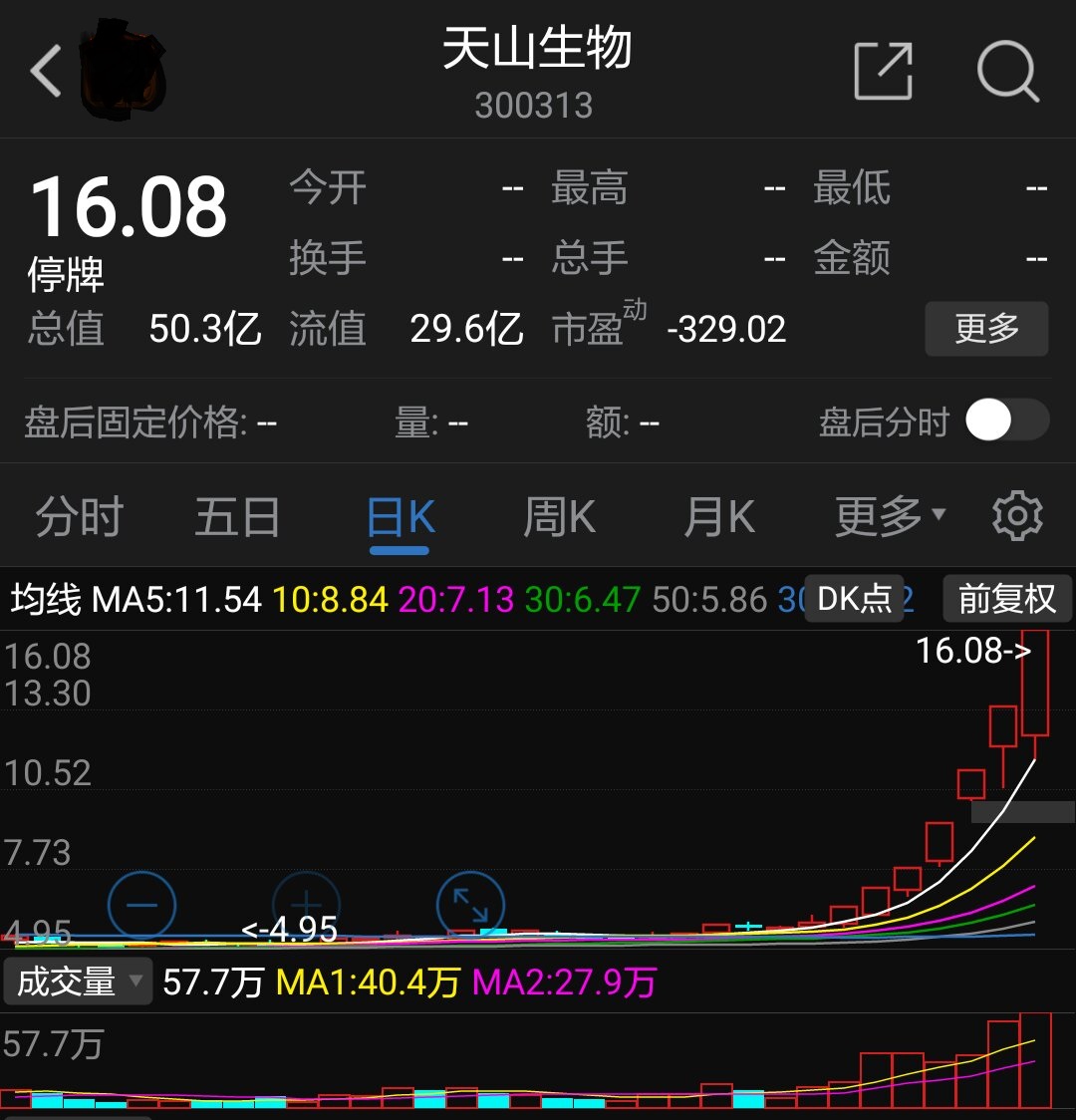Switch to the 周K tab
This screenshot has width=1076, height=1120.
[559, 518]
